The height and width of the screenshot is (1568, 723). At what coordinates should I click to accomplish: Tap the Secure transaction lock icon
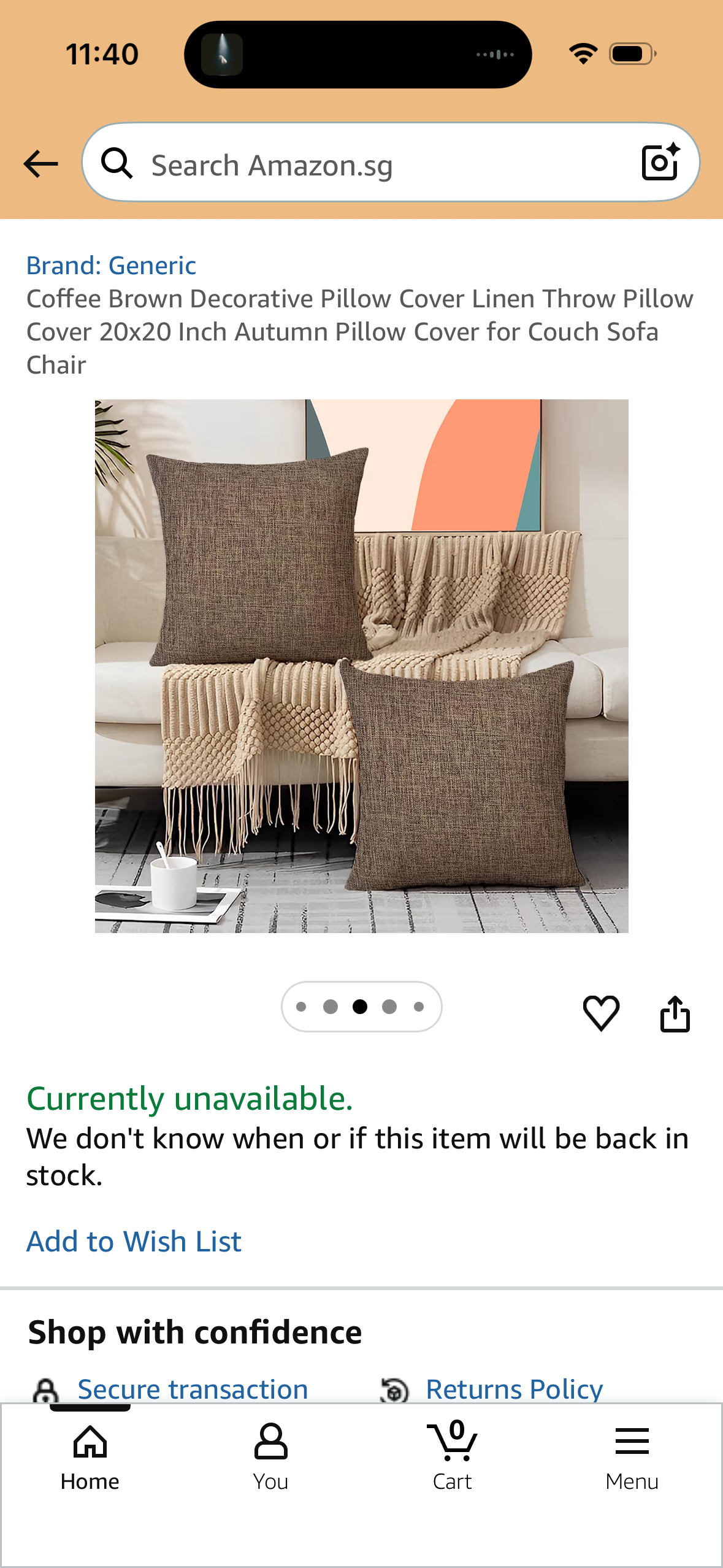pyautogui.click(x=46, y=1389)
